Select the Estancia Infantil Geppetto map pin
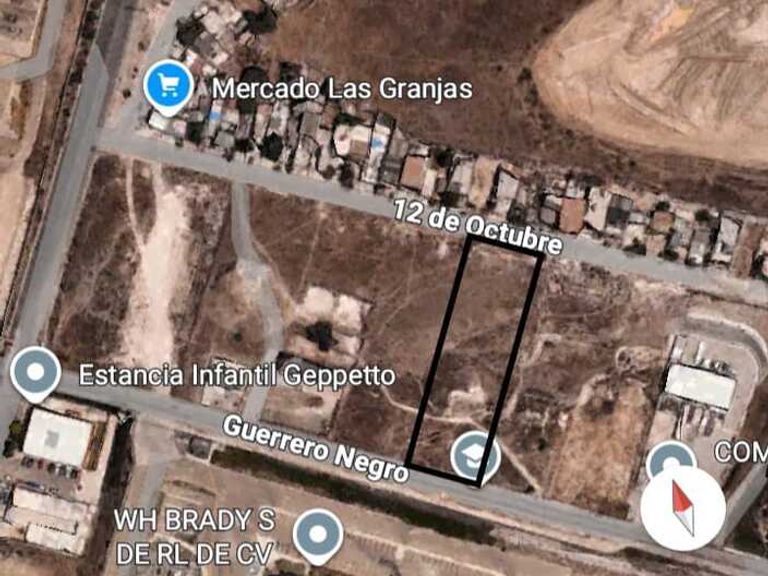 tap(36, 373)
